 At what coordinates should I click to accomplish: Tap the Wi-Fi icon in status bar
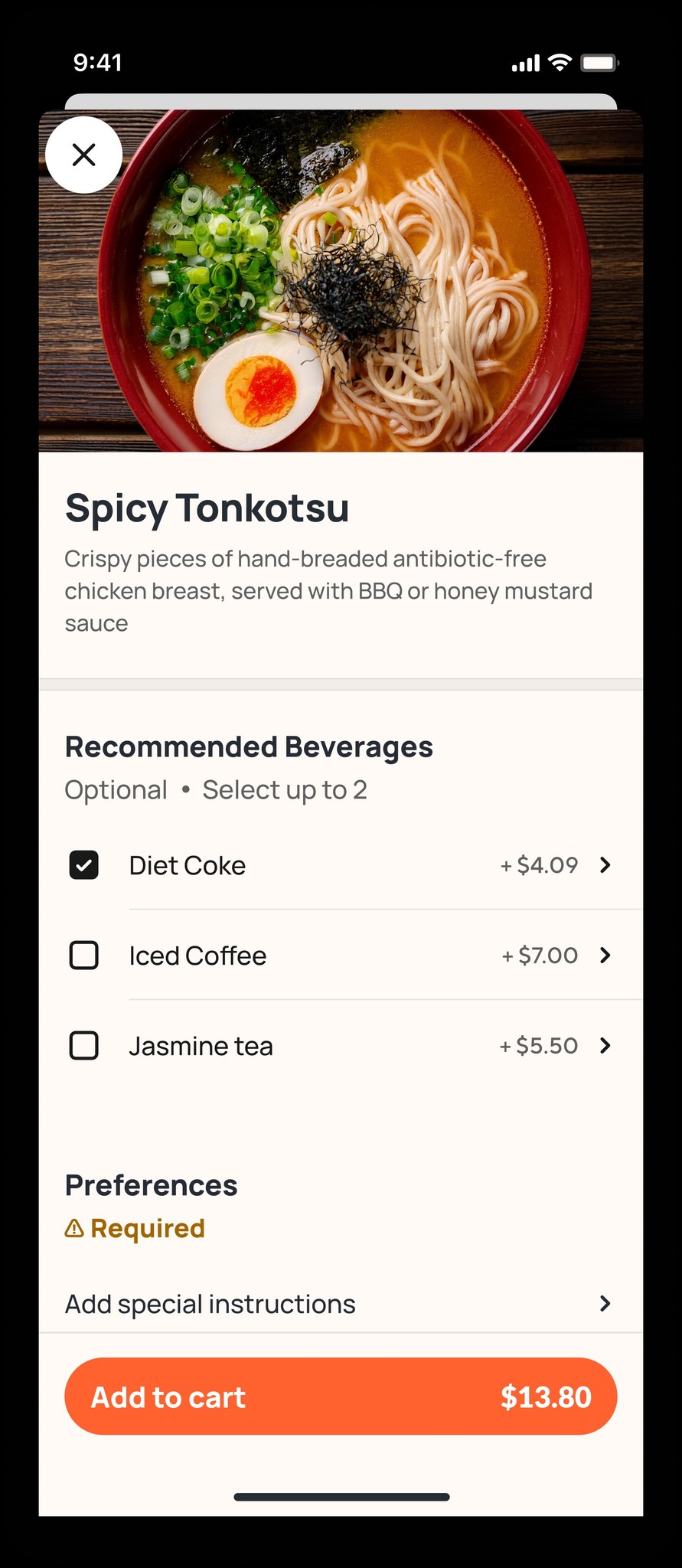pos(560,62)
